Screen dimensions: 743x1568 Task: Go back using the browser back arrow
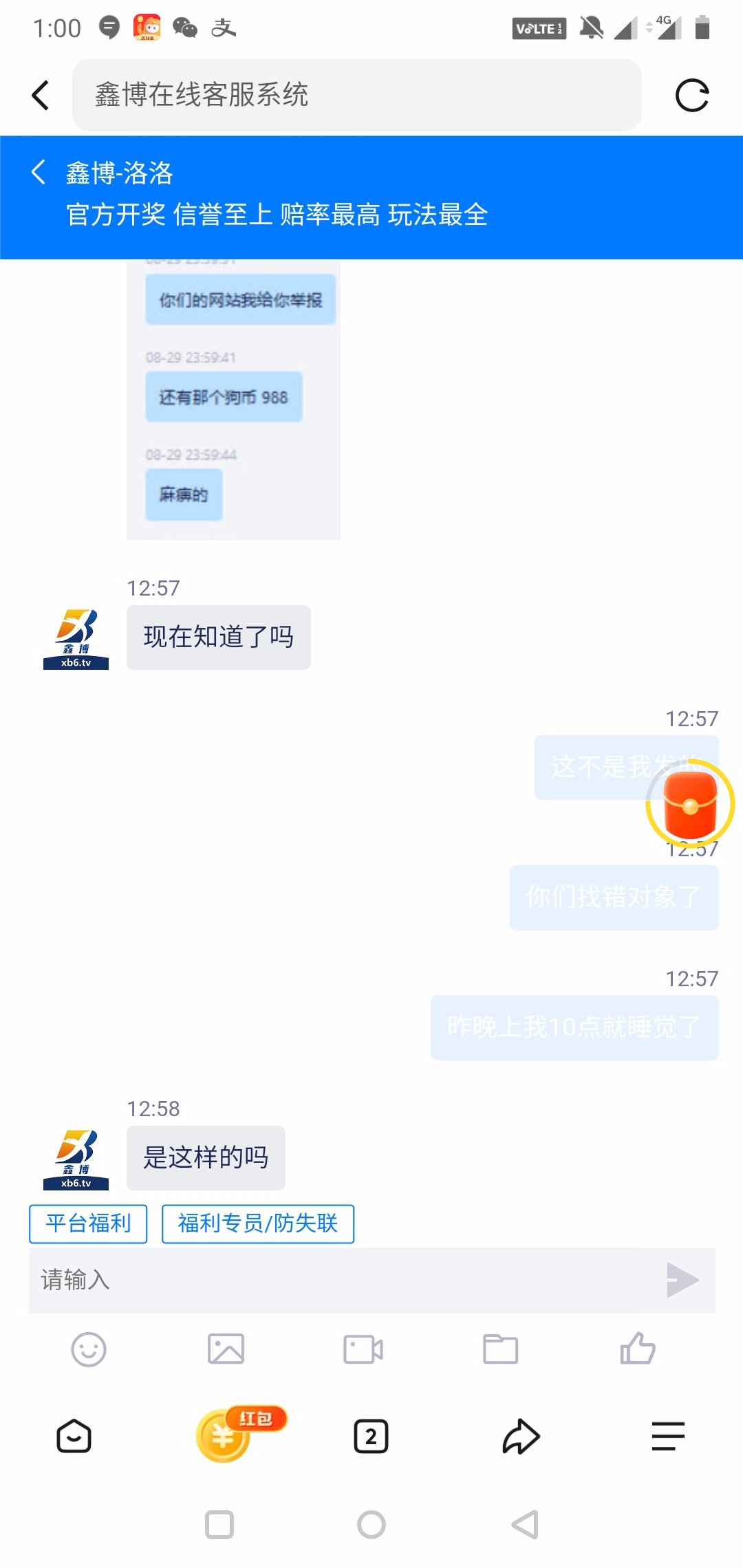pos(41,95)
